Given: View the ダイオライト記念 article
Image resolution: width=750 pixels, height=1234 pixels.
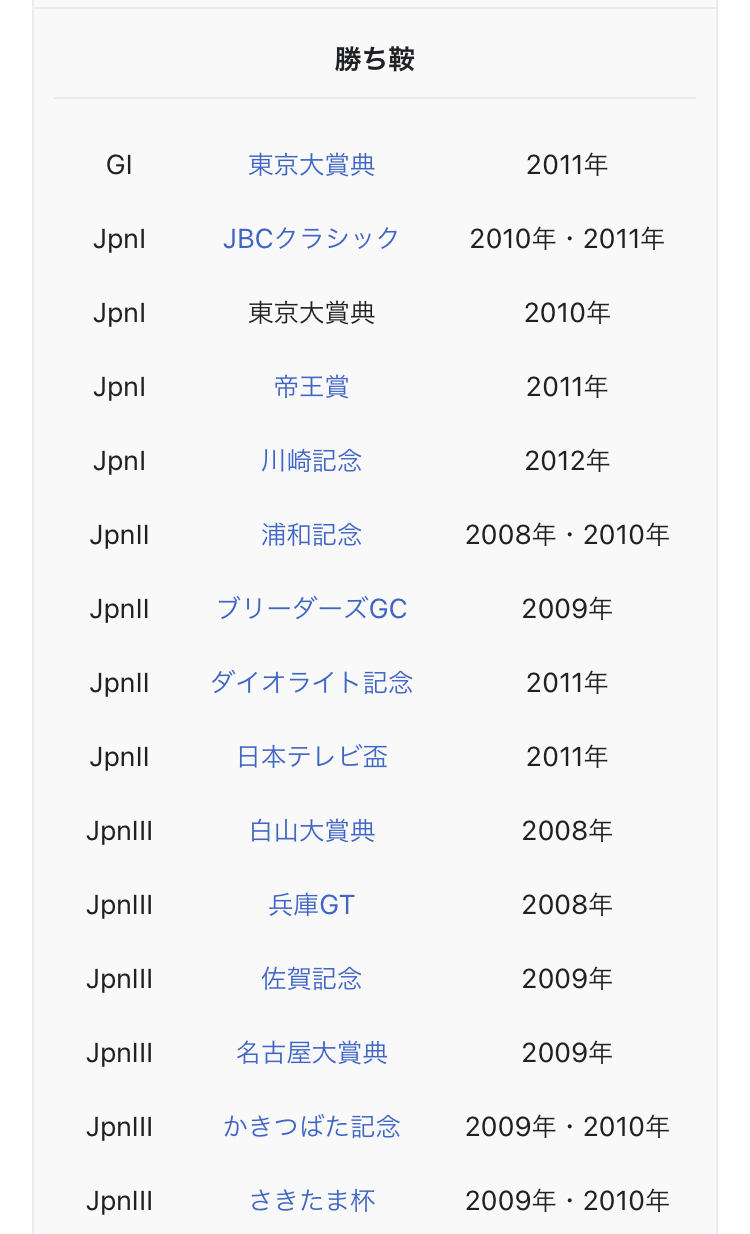Looking at the screenshot, I should (312, 682).
